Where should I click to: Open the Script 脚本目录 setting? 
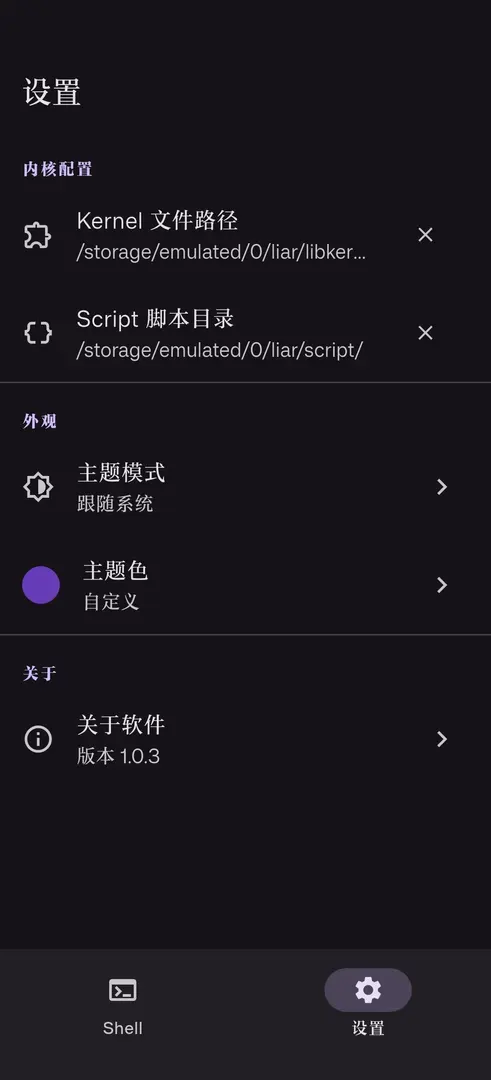coord(245,333)
